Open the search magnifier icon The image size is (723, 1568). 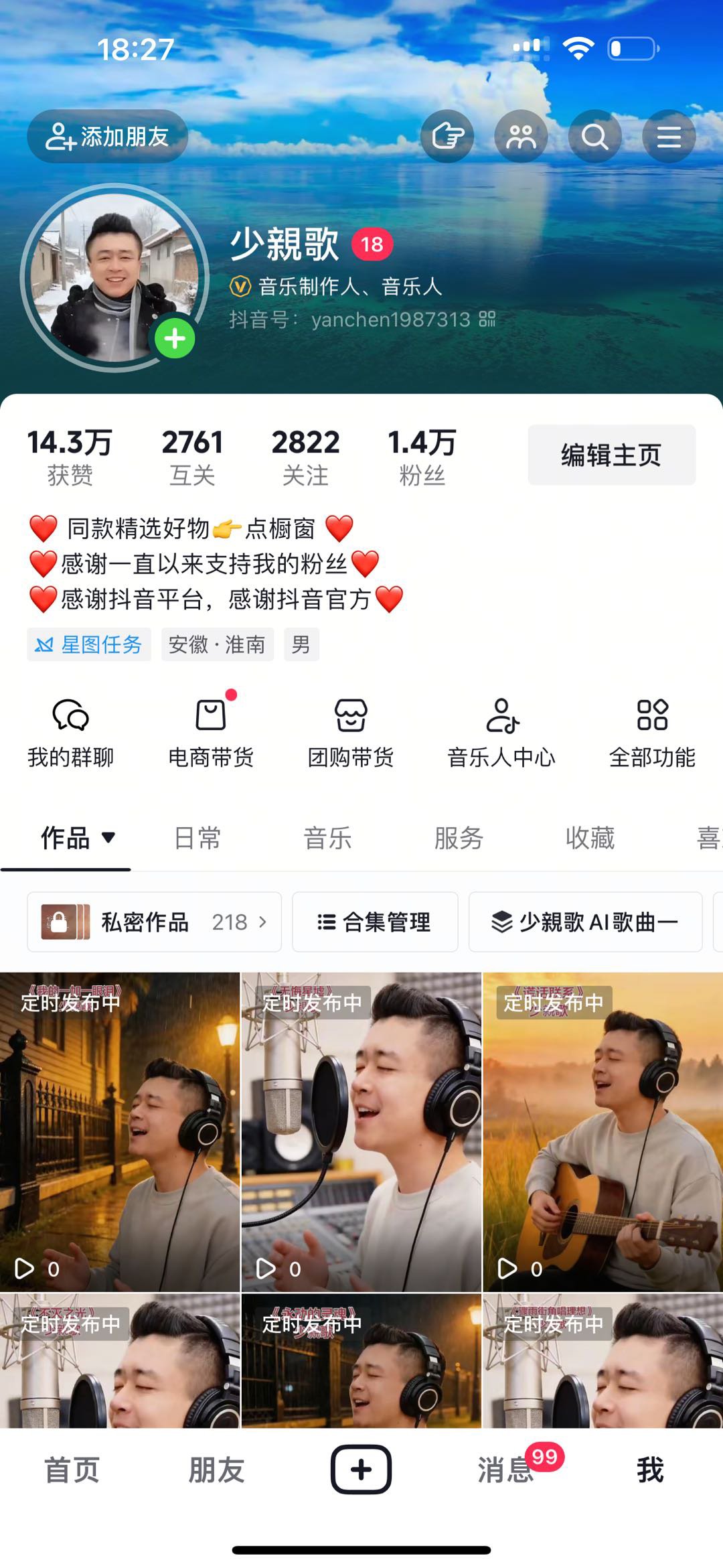pyautogui.click(x=594, y=137)
